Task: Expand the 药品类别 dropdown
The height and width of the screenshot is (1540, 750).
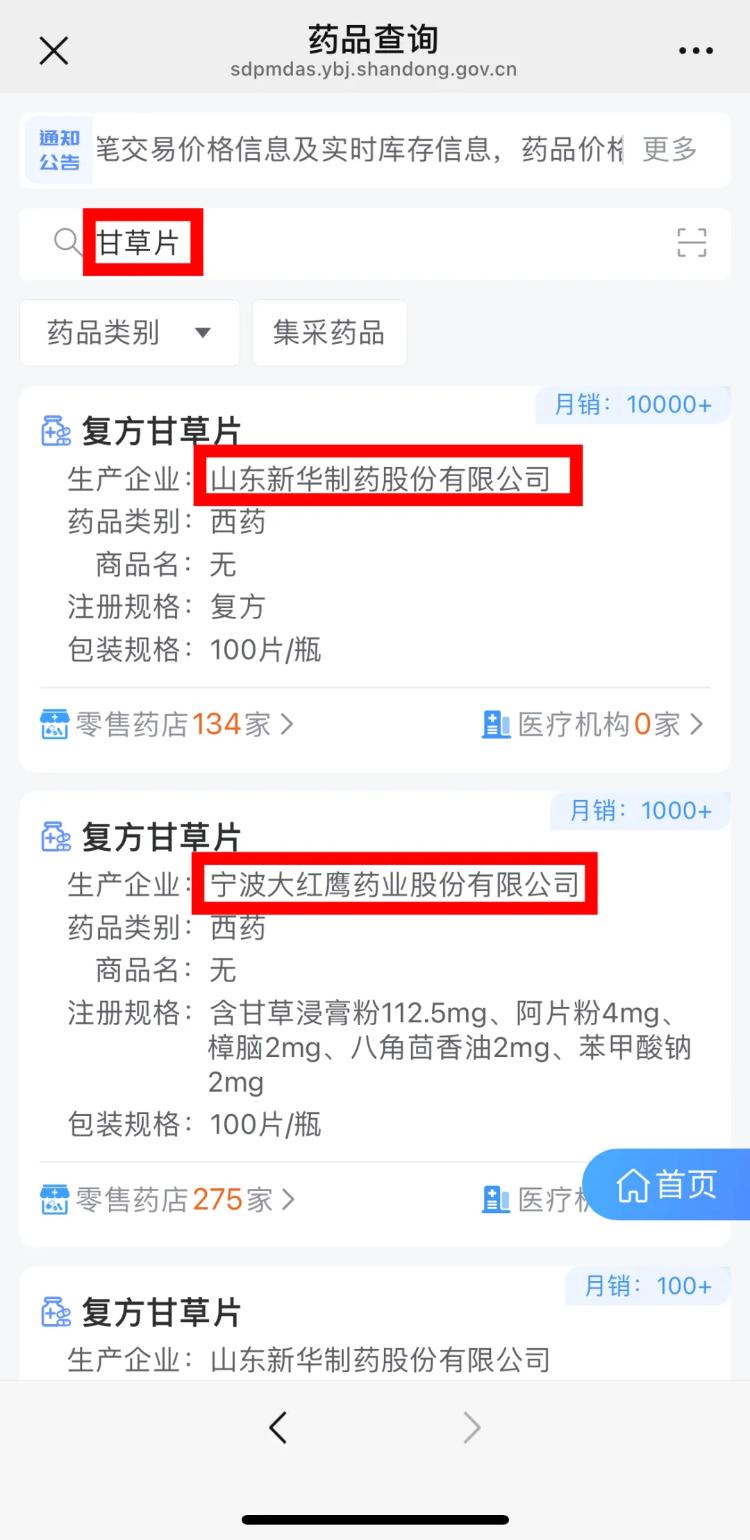Action: (129, 333)
